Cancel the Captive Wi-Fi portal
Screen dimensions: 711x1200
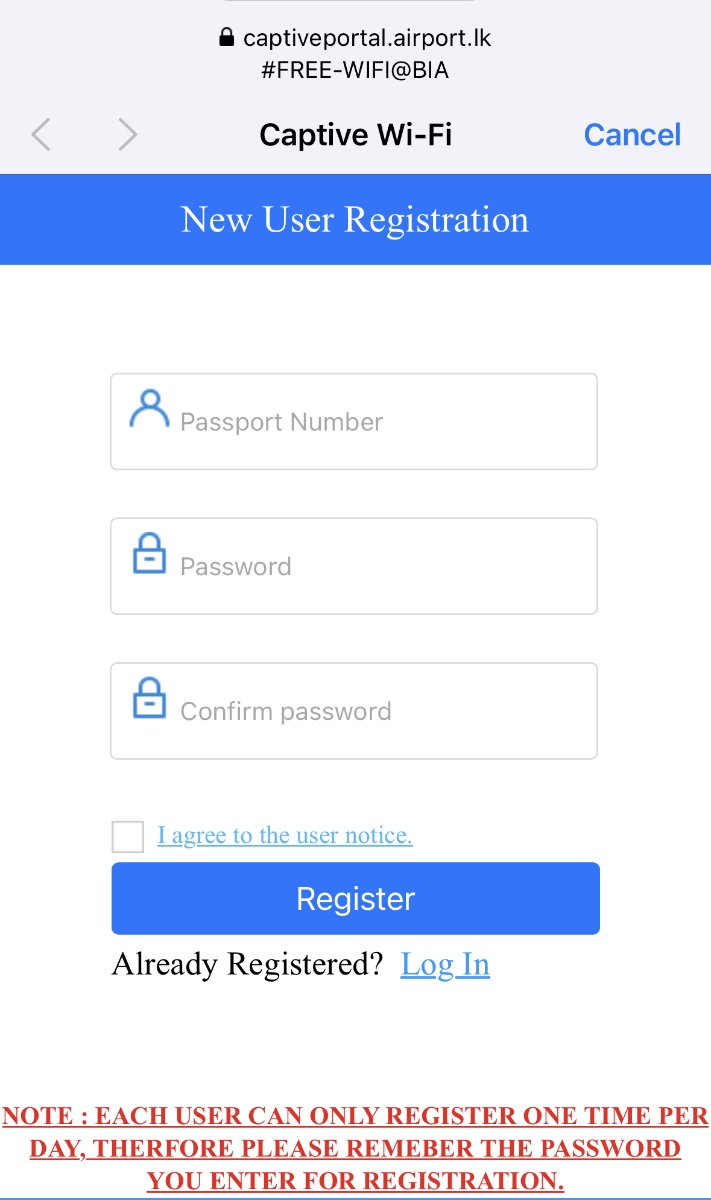pos(632,135)
